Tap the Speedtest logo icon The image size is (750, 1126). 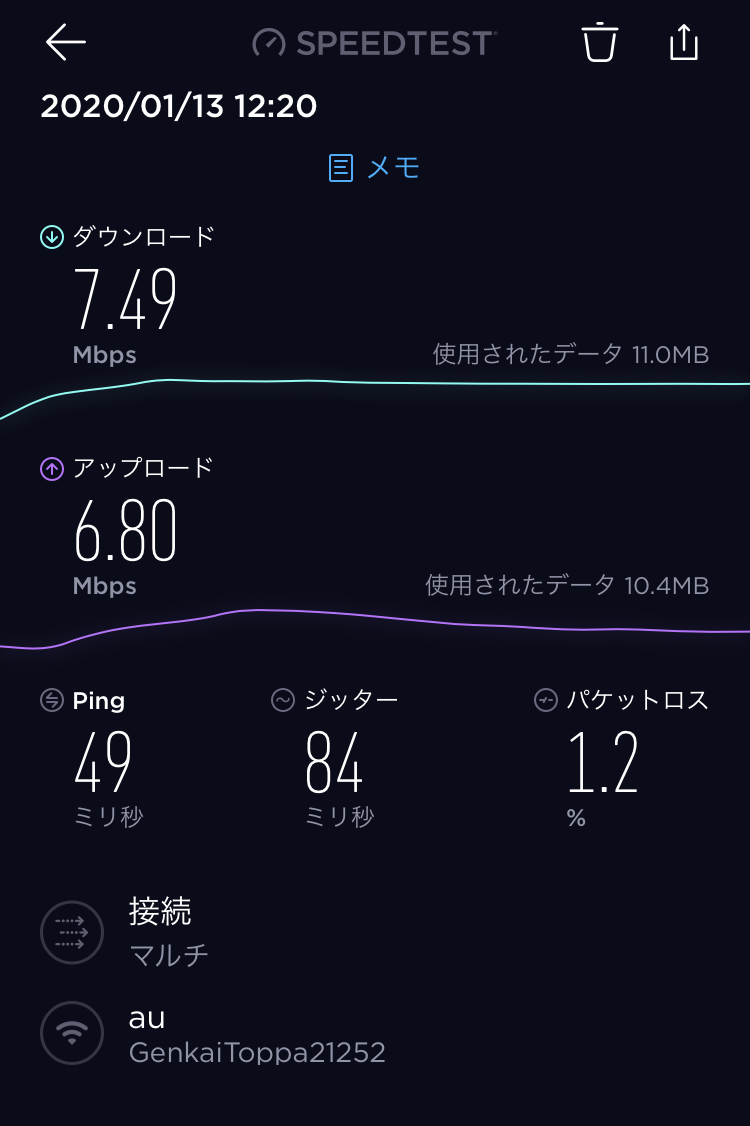tap(268, 42)
